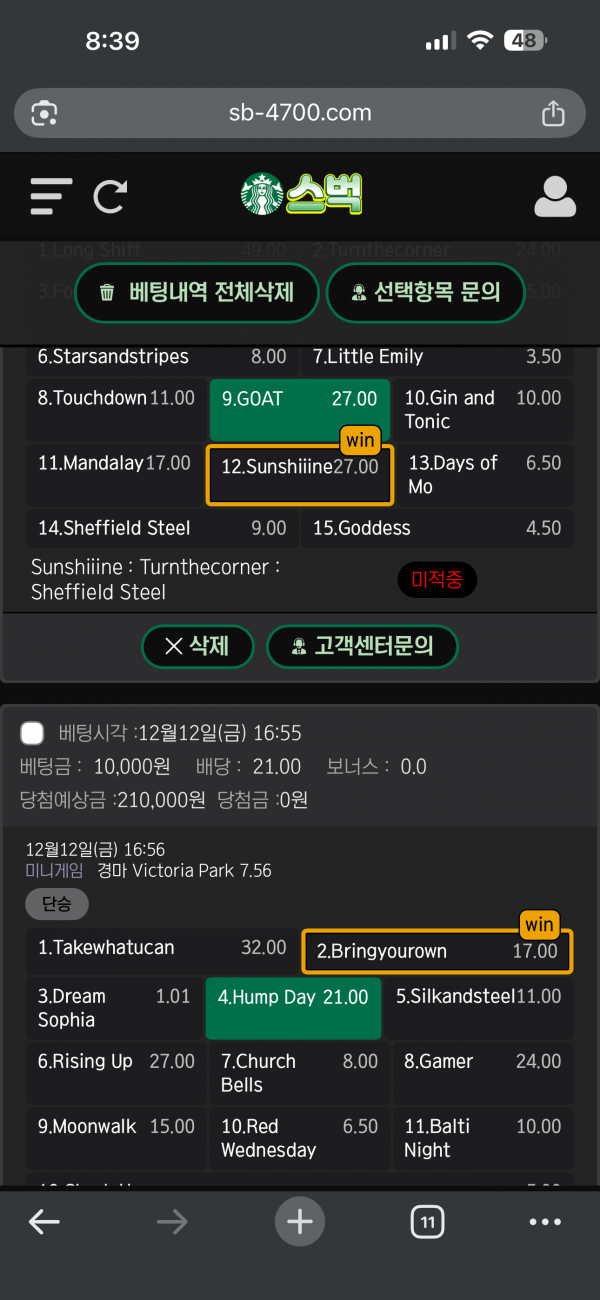Open browser overflow menu
The height and width of the screenshot is (1300, 600).
point(545,1222)
